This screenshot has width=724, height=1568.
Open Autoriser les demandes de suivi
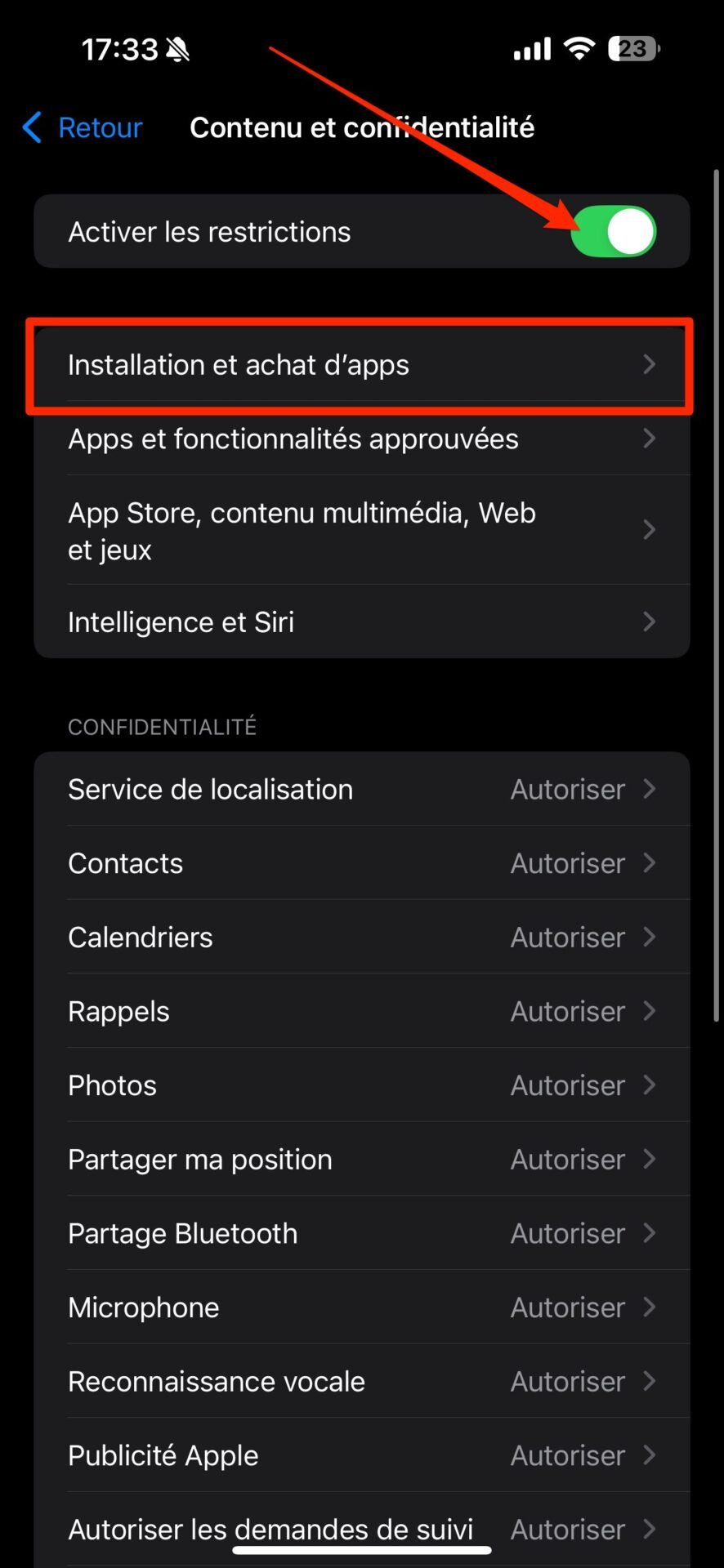pyautogui.click(x=362, y=1529)
